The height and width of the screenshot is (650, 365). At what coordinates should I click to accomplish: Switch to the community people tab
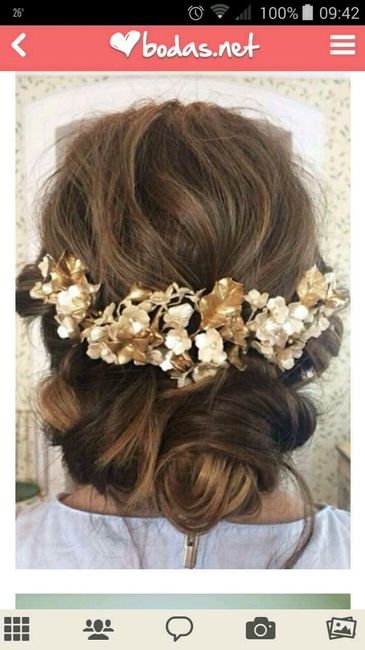(x=98, y=629)
